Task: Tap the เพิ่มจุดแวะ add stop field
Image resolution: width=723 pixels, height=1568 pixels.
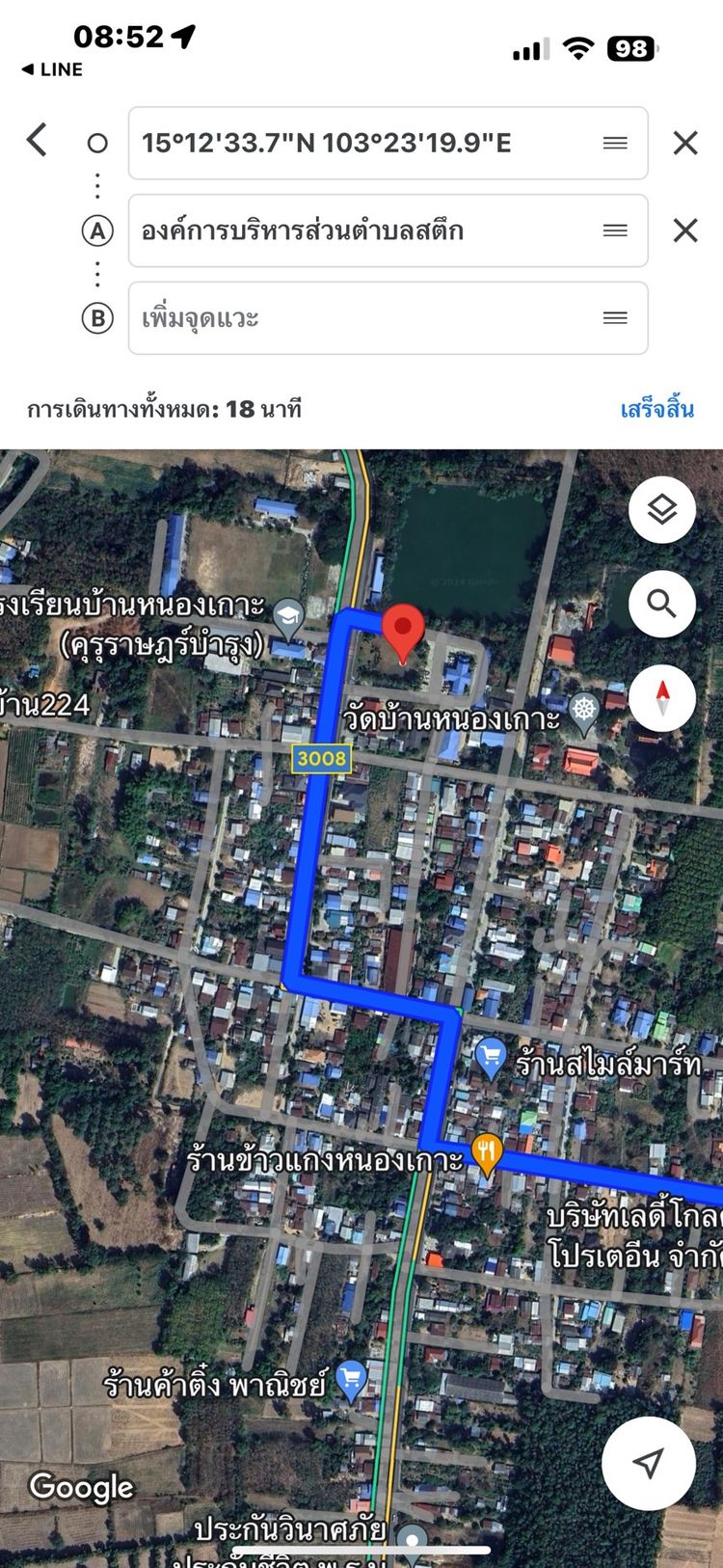Action: click(x=366, y=318)
